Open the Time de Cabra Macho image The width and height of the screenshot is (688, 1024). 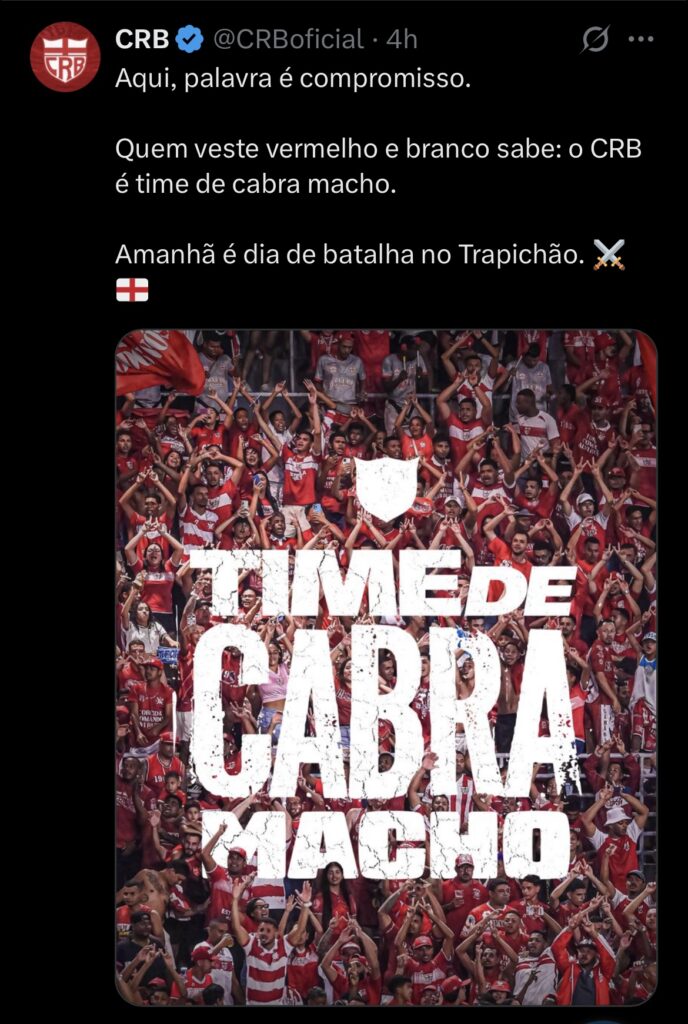386,665
